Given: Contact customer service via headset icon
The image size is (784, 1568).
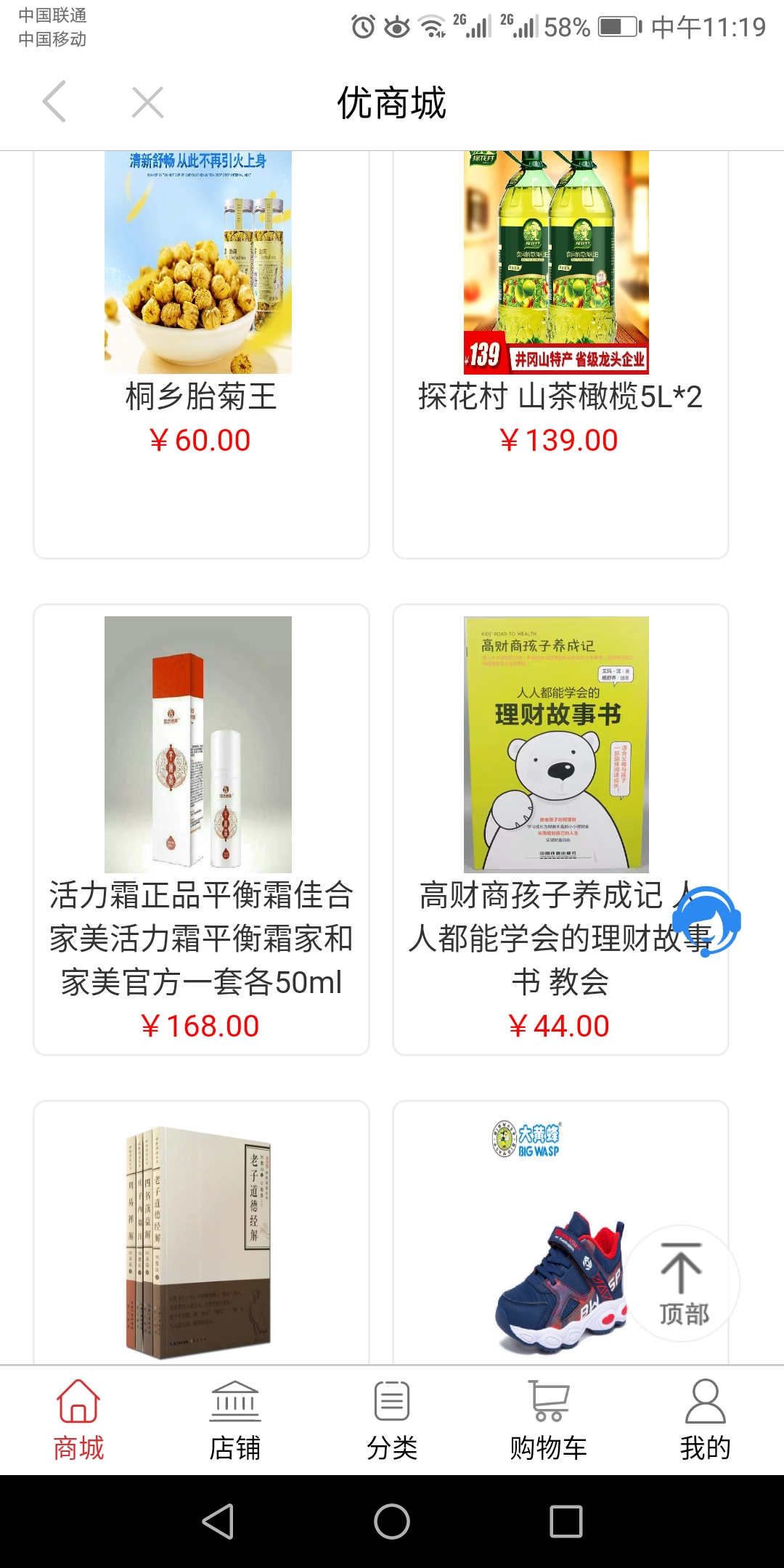Looking at the screenshot, I should pos(706,920).
